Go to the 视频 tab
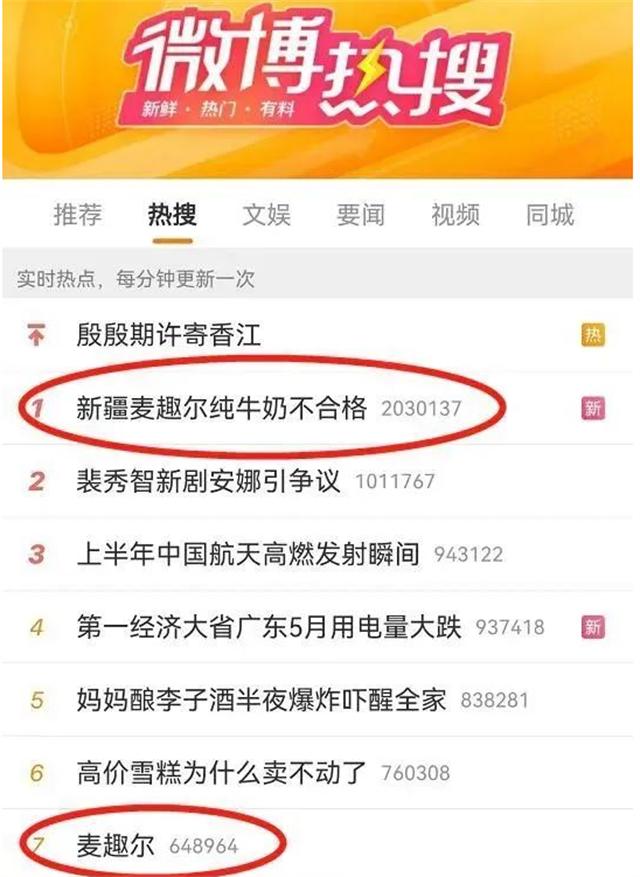 click(x=455, y=215)
